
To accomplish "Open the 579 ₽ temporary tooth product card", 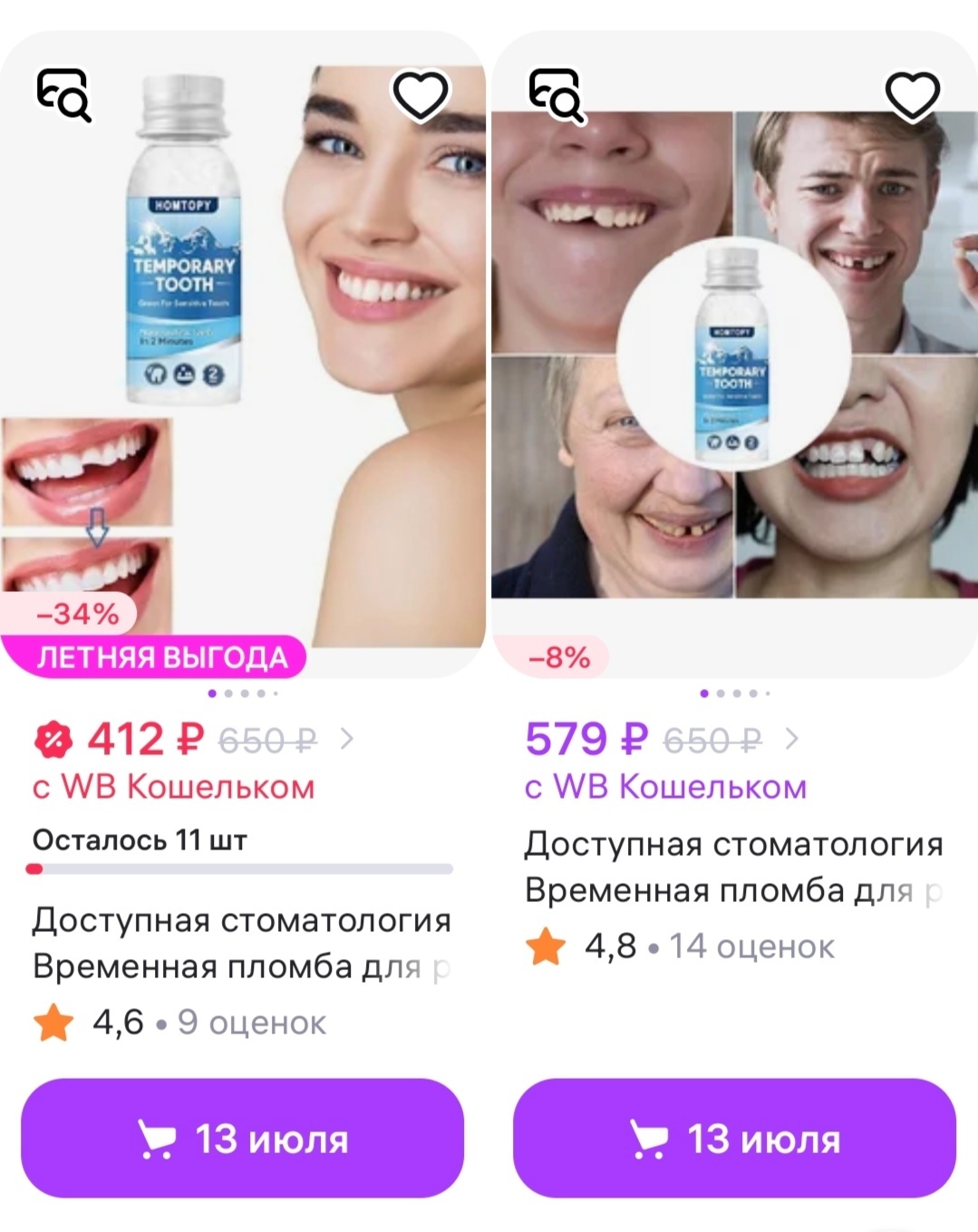I will [x=734, y=363].
